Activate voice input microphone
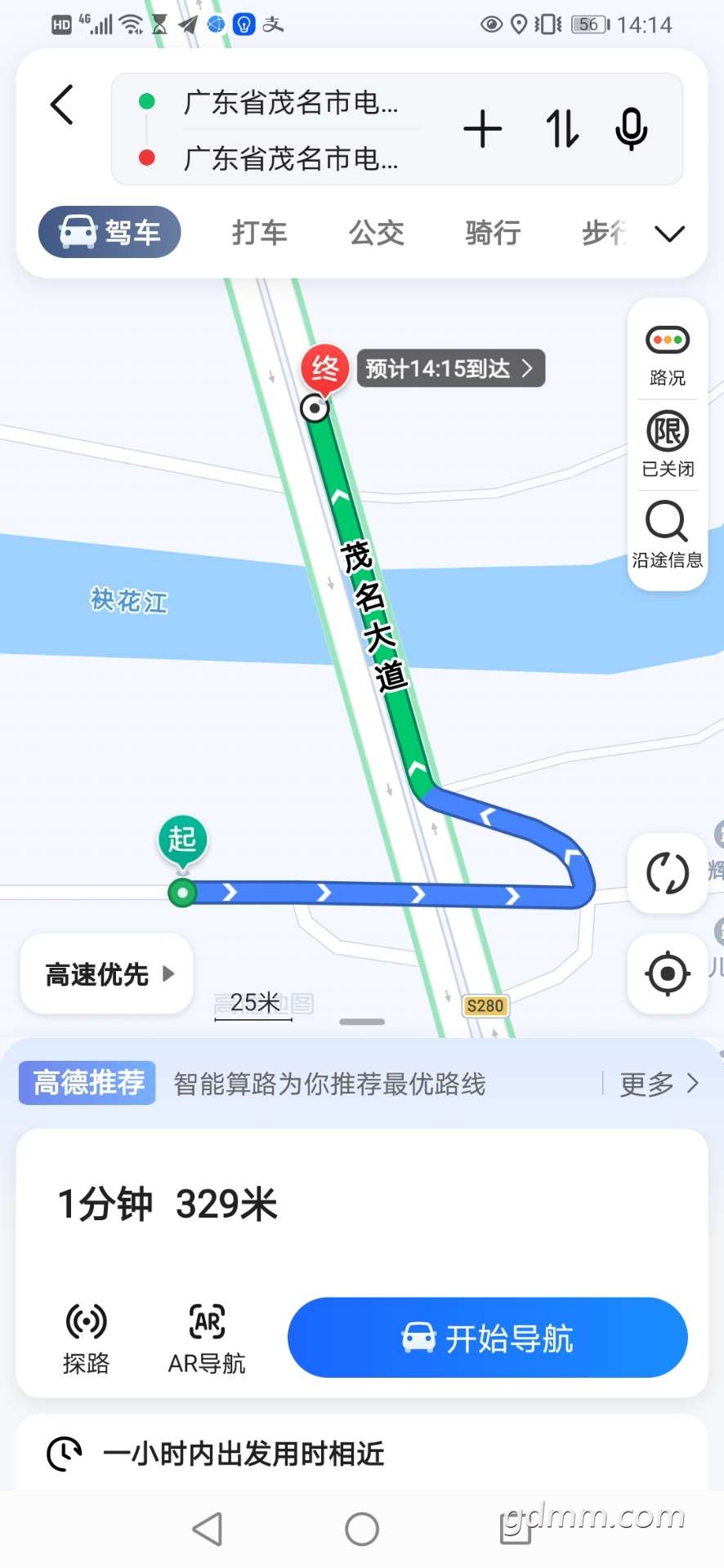 tap(631, 129)
